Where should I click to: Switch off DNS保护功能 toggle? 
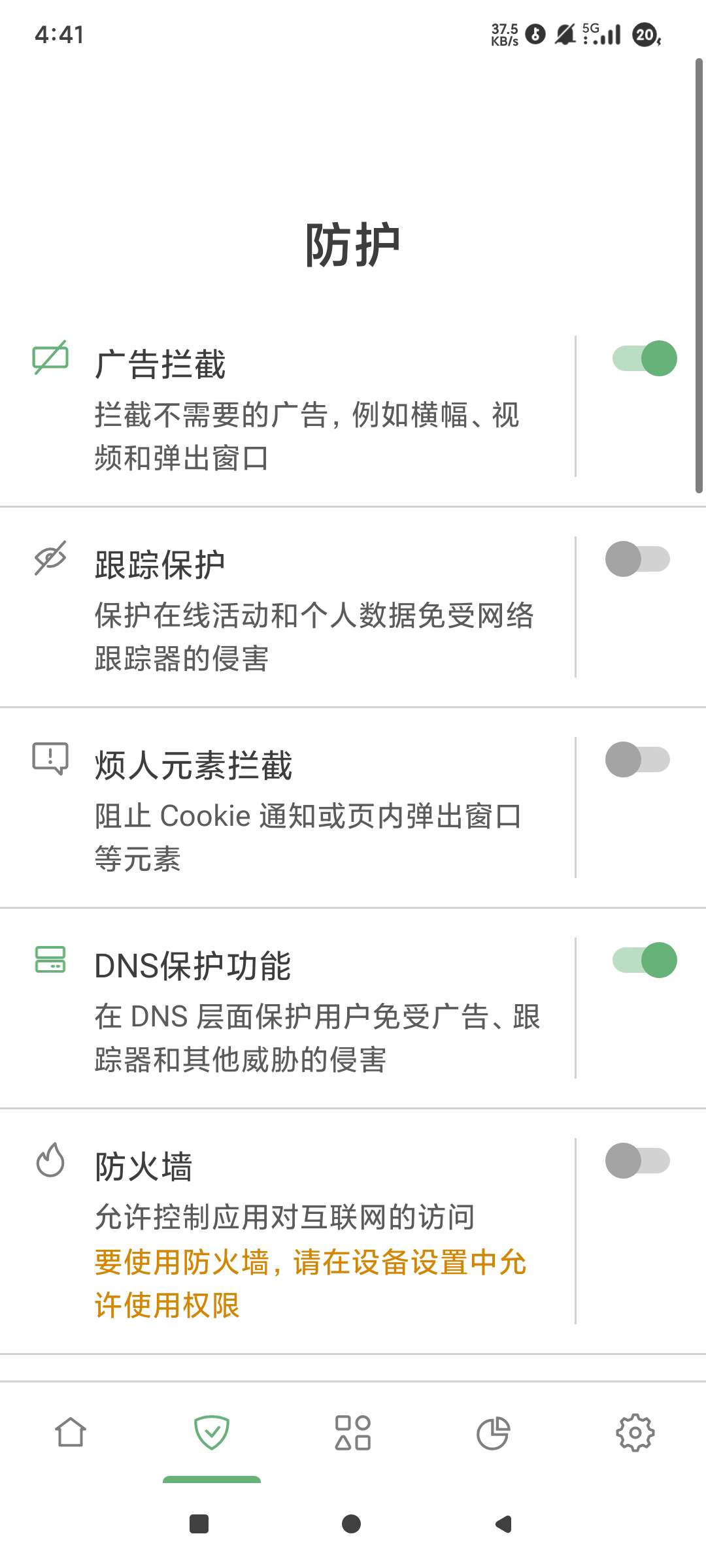click(644, 960)
